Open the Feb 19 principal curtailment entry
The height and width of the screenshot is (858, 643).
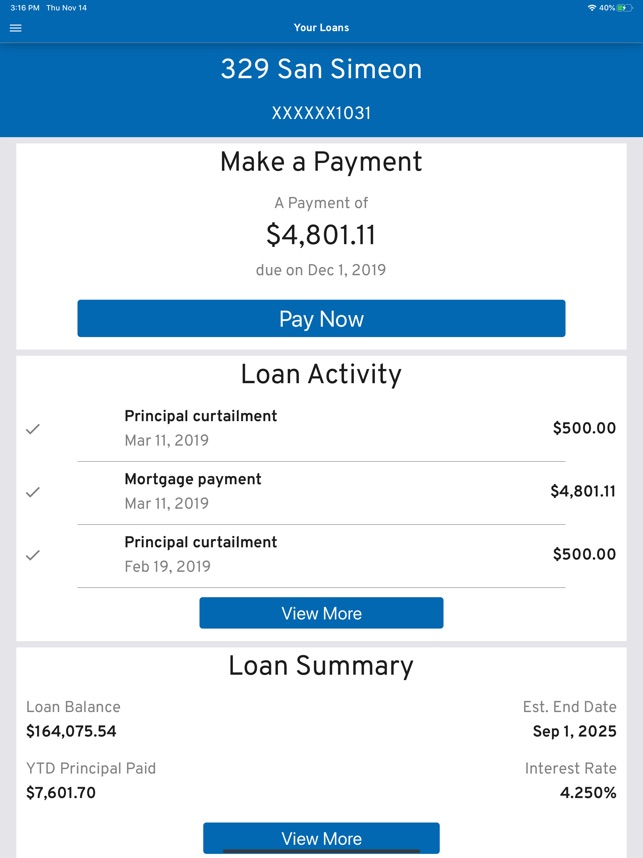tap(321, 554)
